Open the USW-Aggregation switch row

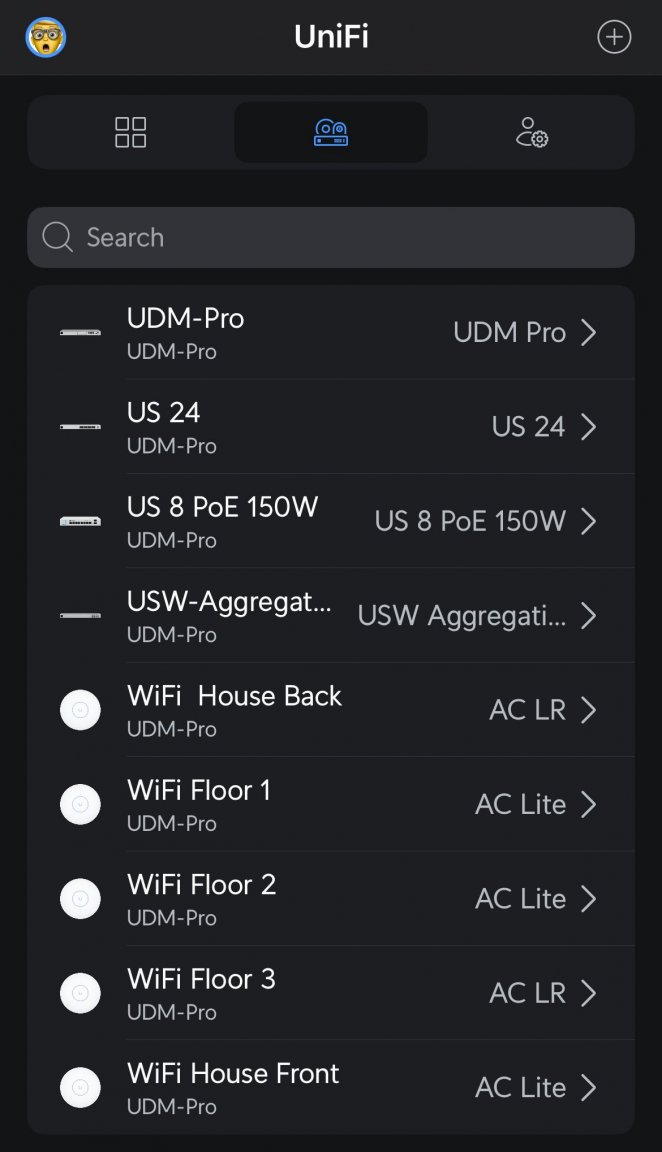(331, 616)
